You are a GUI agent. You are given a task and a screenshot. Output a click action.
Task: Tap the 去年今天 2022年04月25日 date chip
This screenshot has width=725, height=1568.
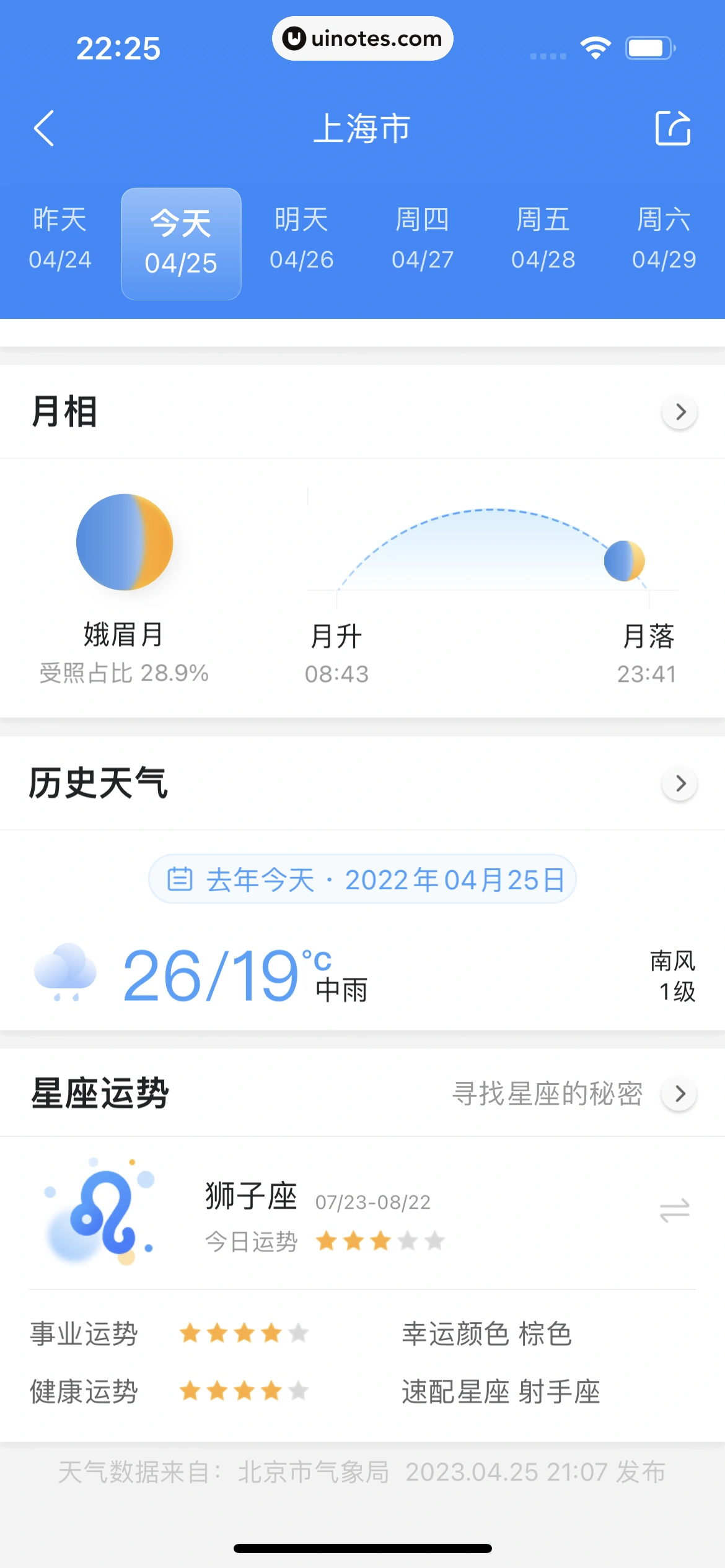pos(362,879)
